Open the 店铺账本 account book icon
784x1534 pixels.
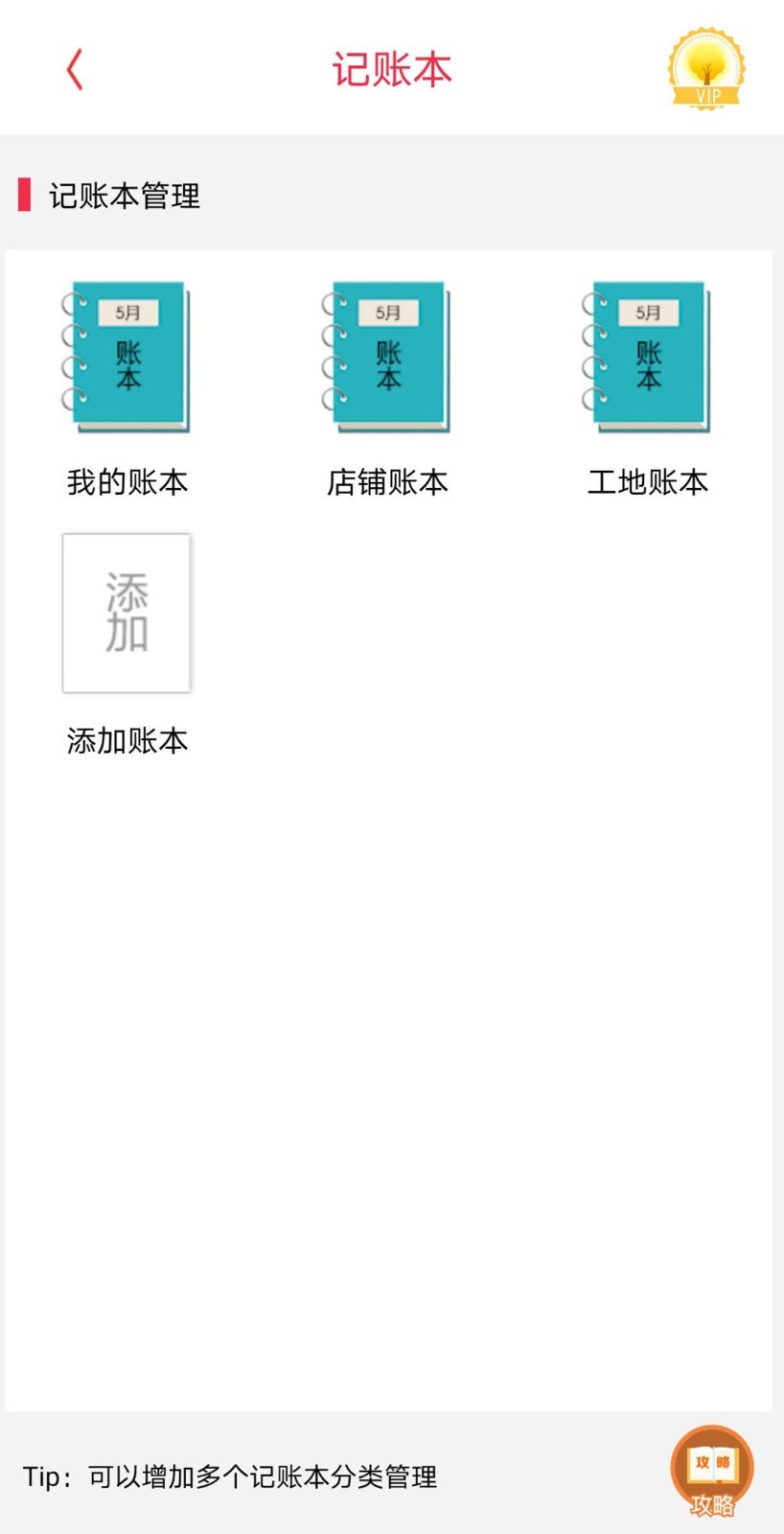(387, 357)
